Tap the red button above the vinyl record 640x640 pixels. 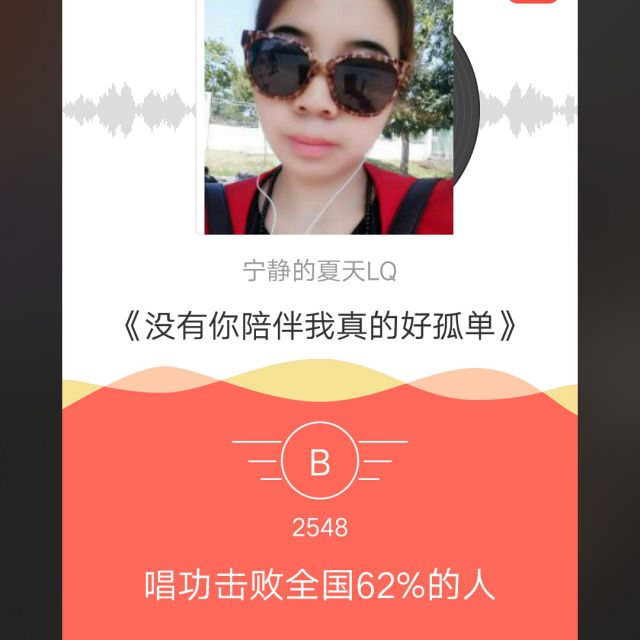[533, 2]
